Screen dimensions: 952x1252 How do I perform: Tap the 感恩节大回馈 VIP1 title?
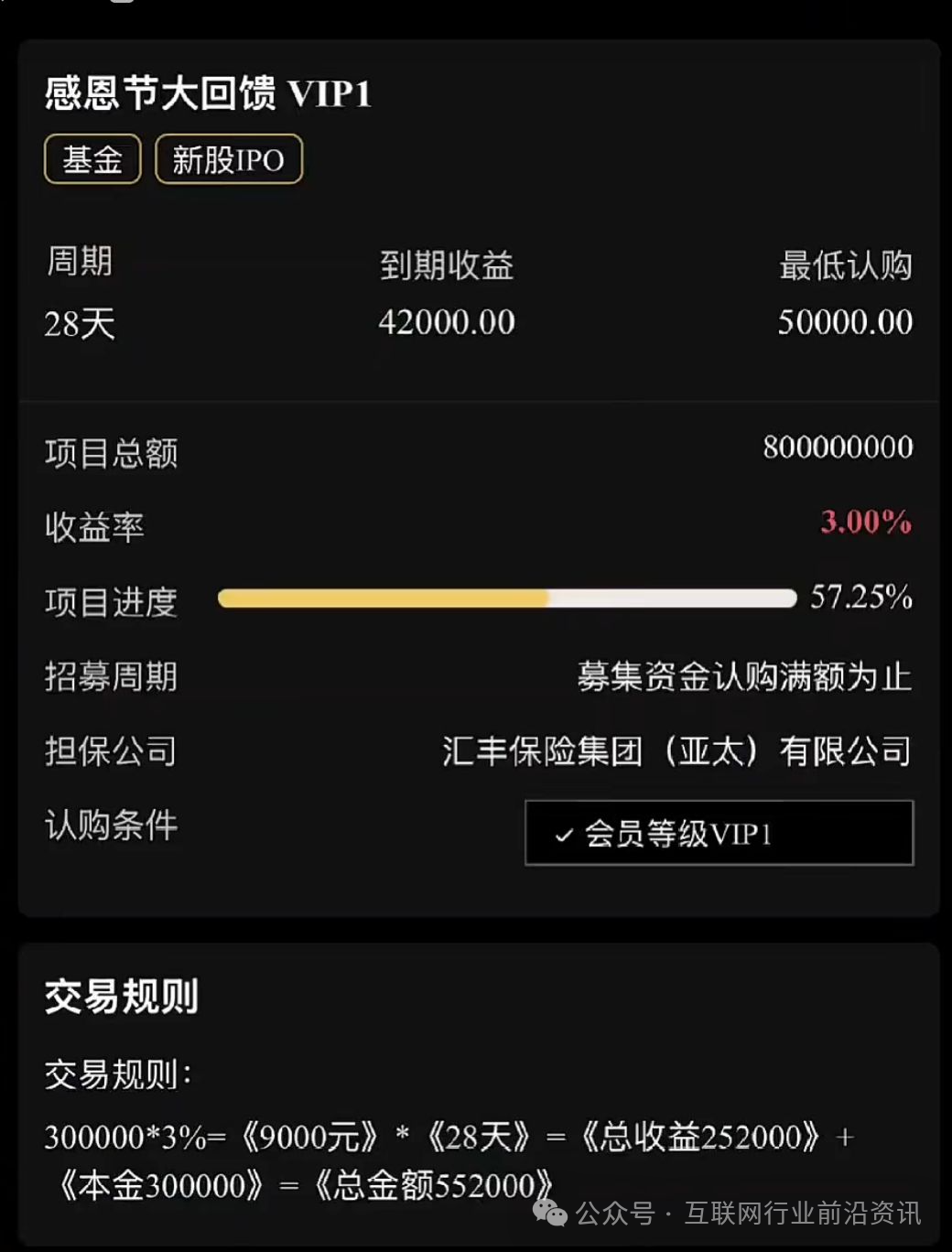[209, 94]
